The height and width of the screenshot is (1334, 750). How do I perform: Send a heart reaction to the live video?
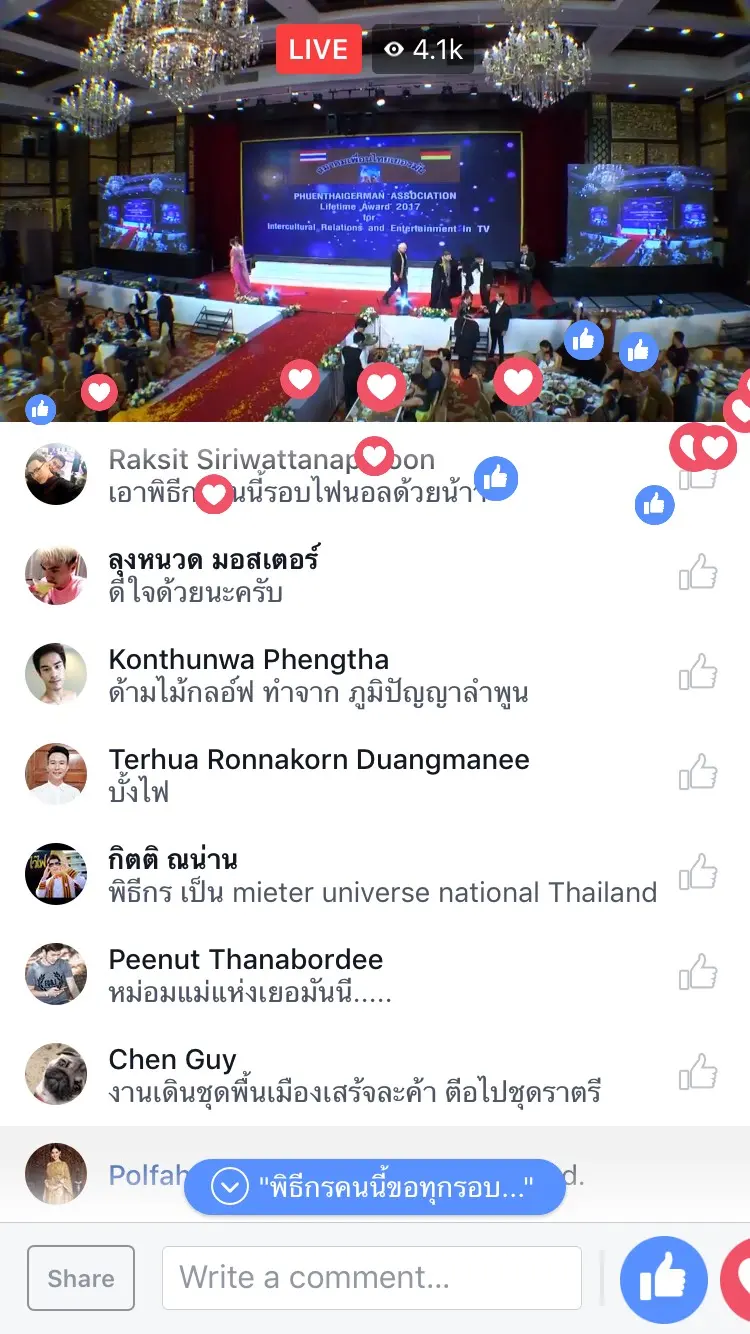(x=738, y=1280)
